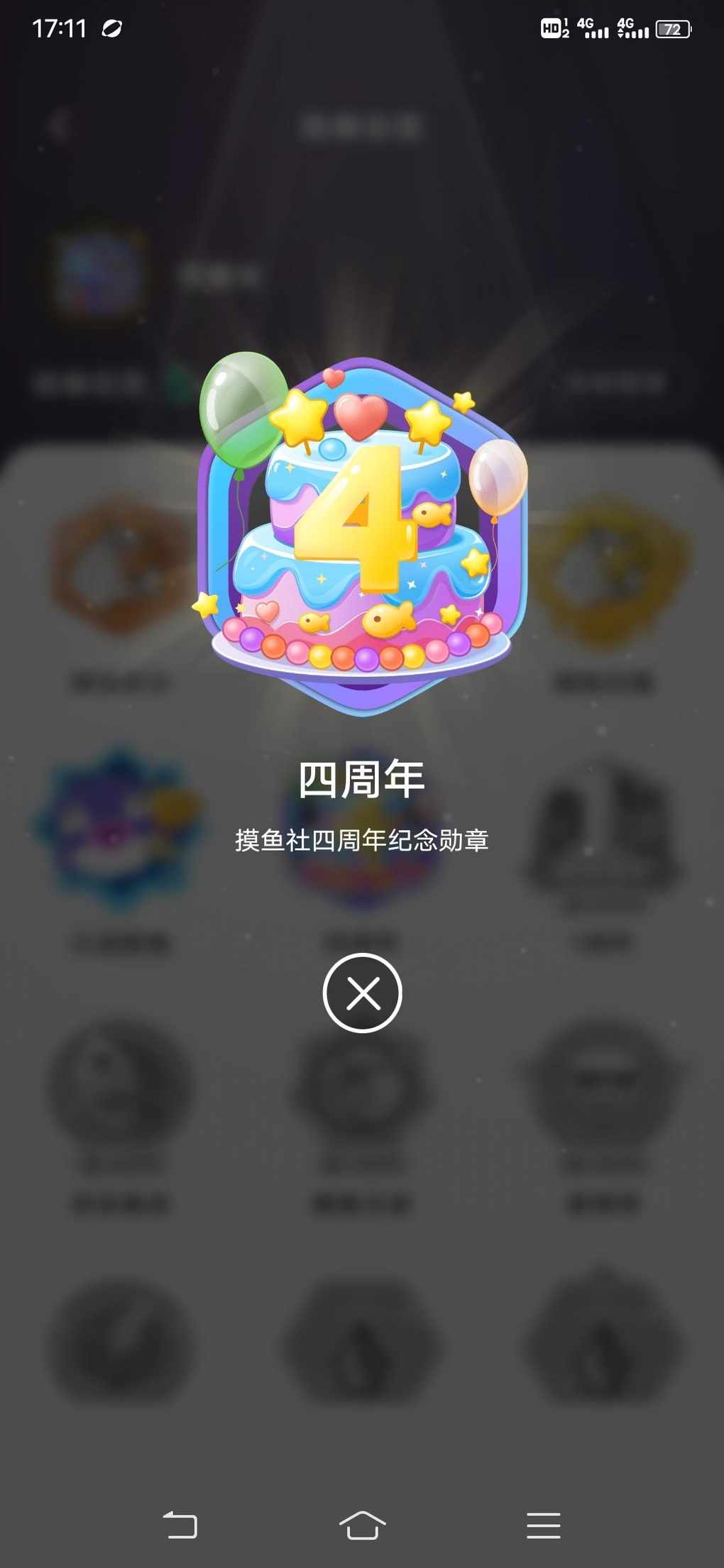
Task: Open the recent apps menu
Action: (x=544, y=1525)
